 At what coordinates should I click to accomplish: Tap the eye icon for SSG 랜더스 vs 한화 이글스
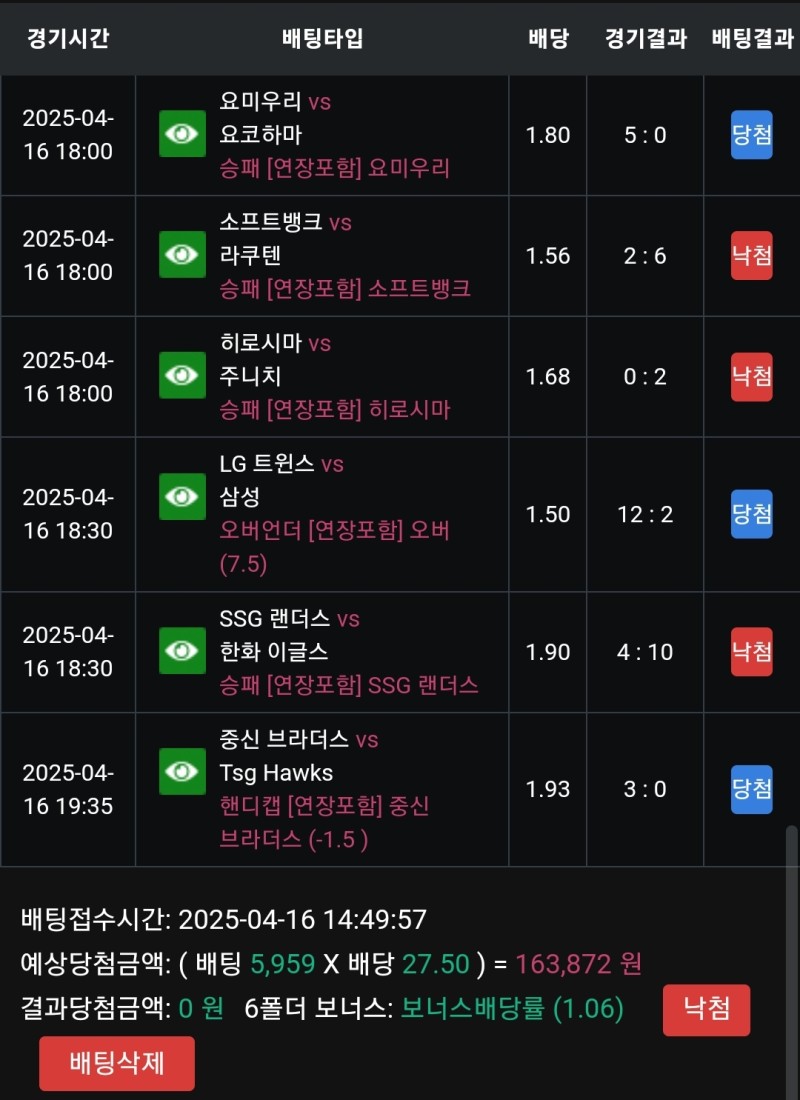182,651
